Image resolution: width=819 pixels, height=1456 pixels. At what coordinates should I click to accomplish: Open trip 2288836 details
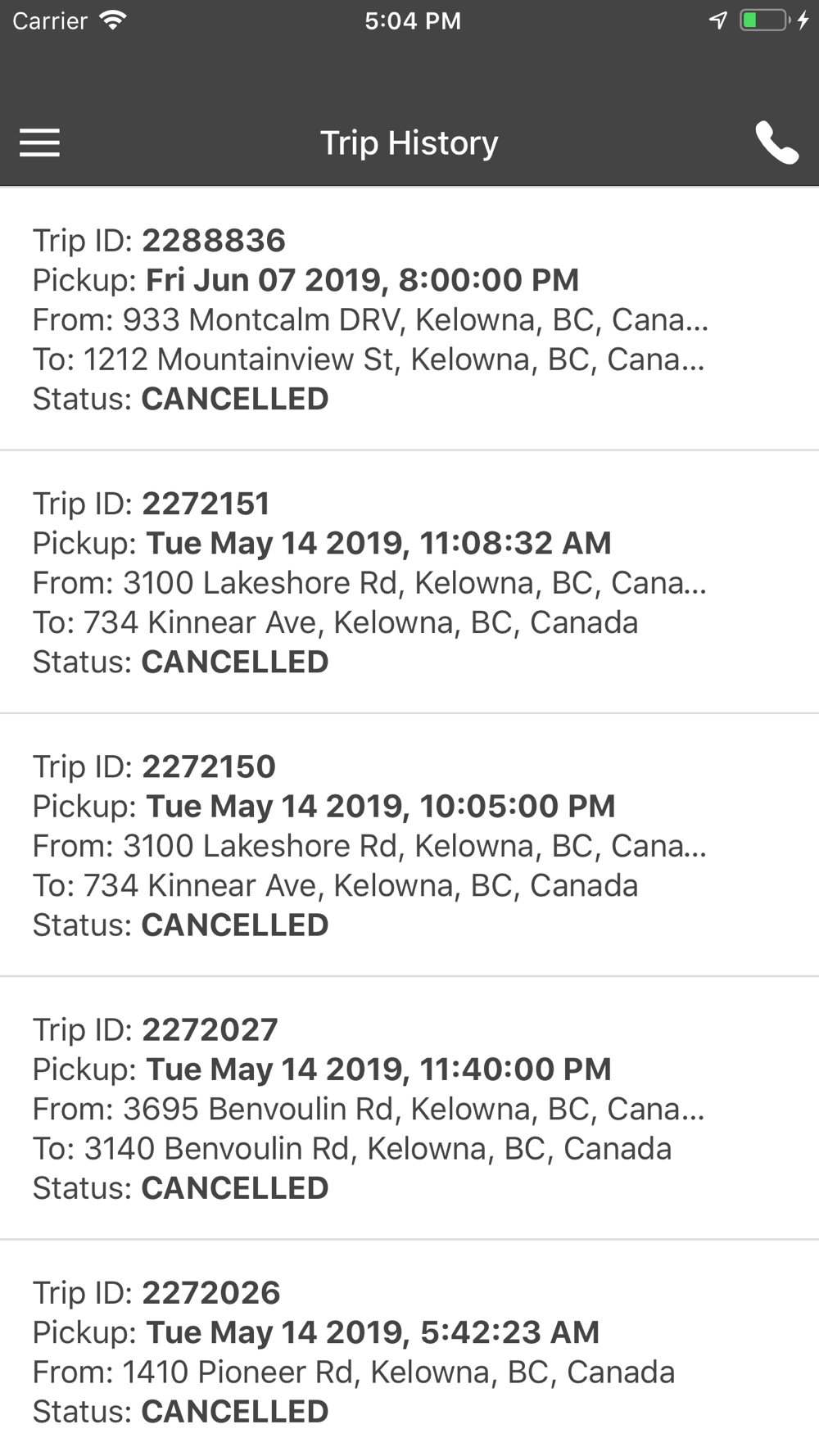(409, 319)
